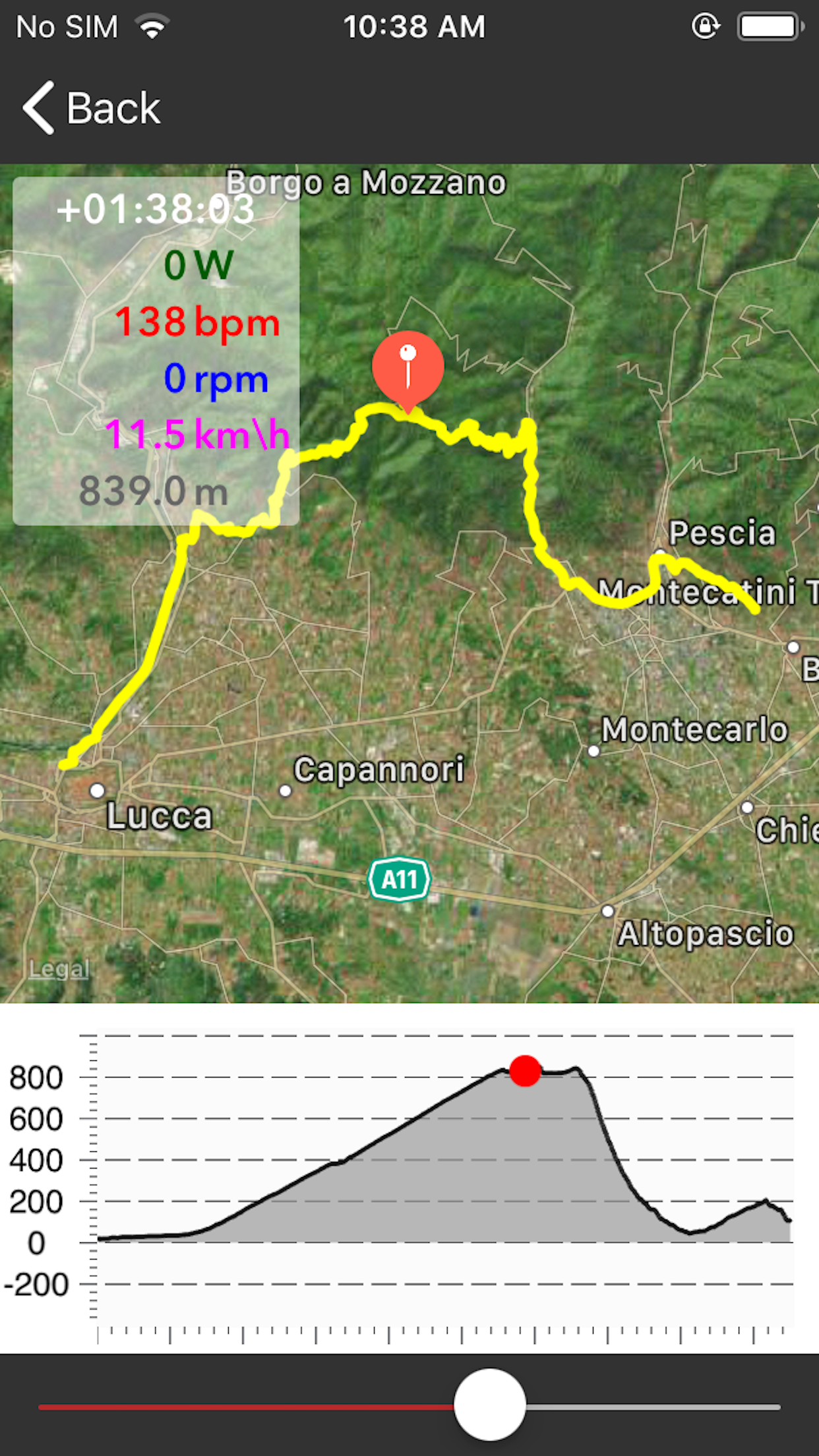
Task: Go back to the previous screen
Action: coord(91,108)
